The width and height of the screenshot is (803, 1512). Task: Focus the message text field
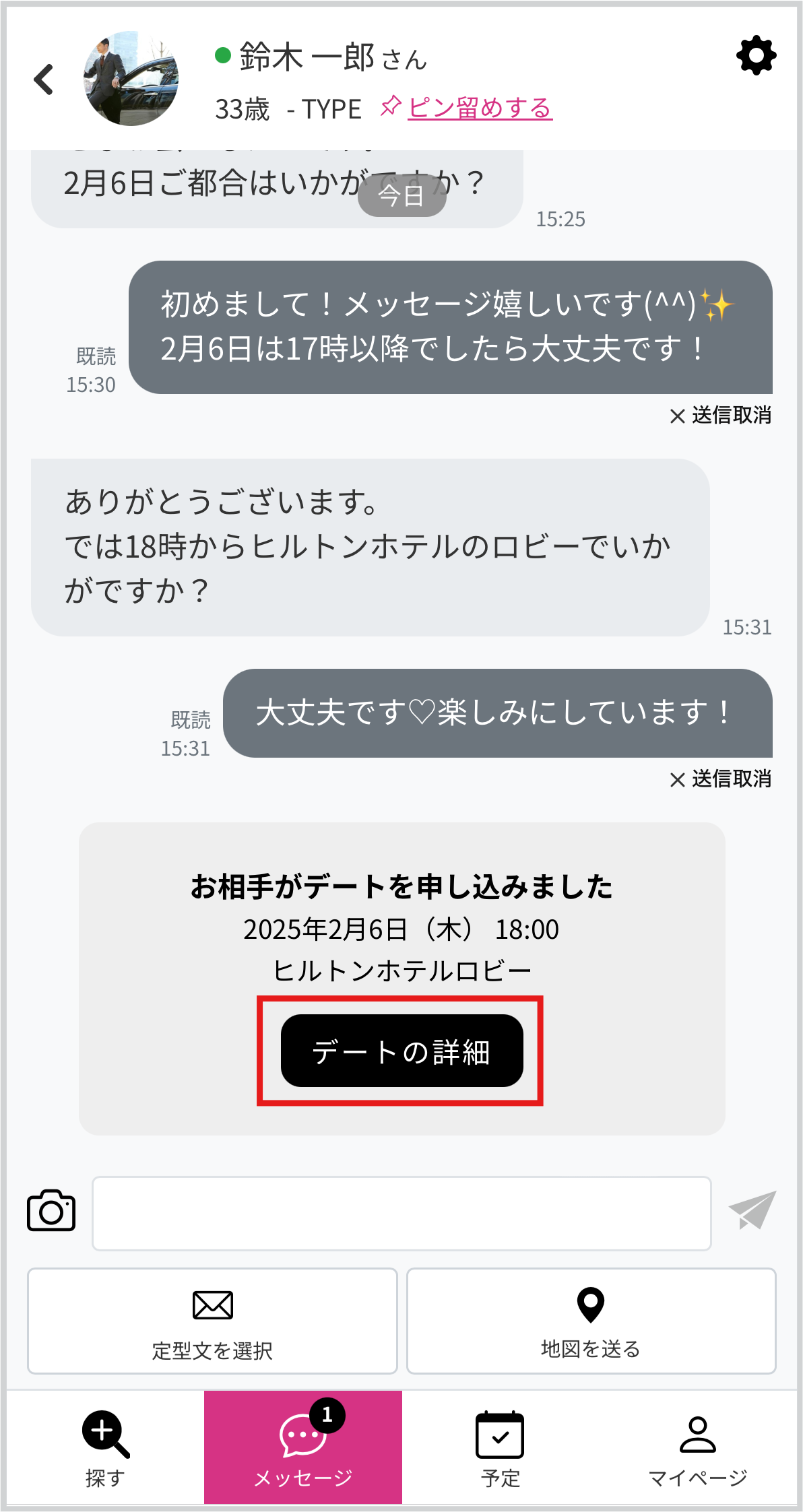(x=401, y=1213)
